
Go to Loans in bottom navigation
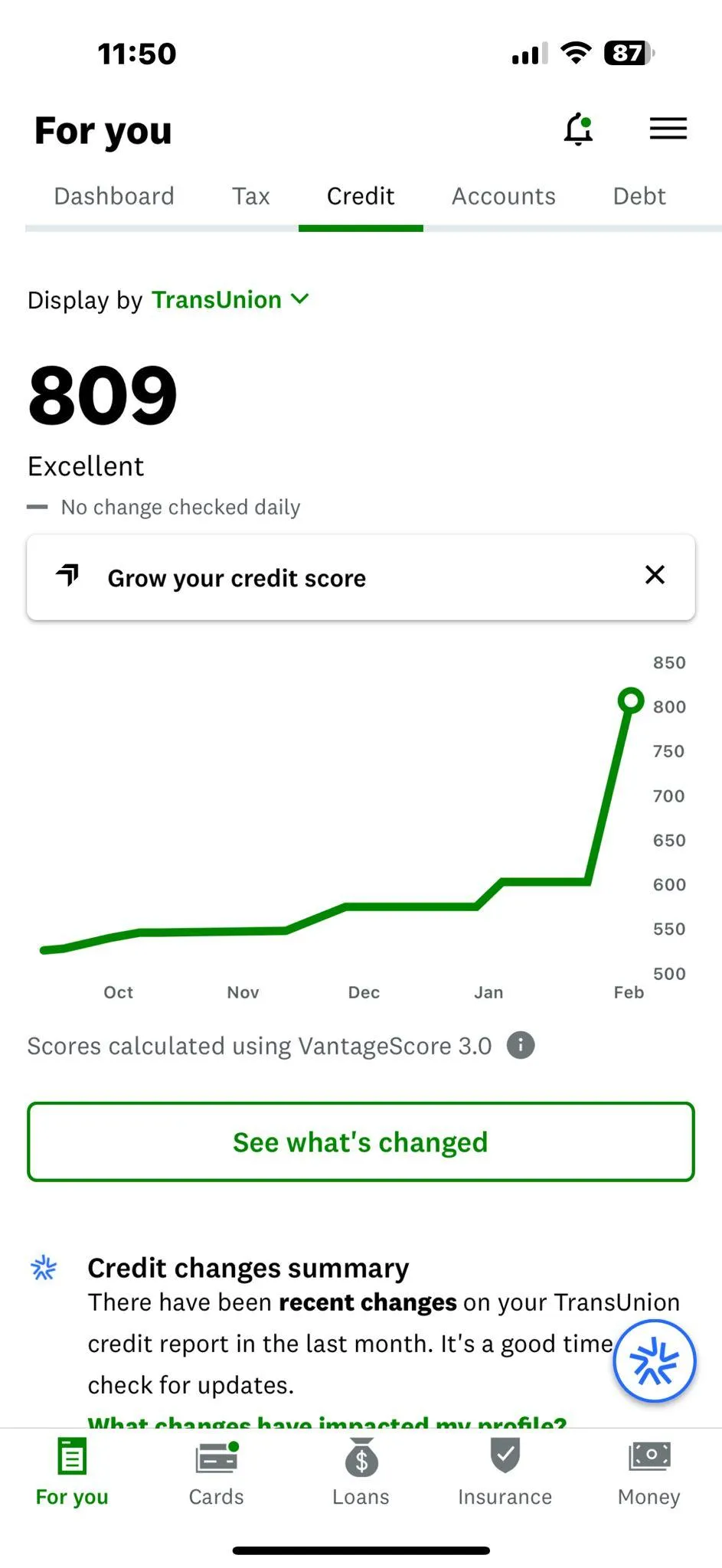[x=361, y=1472]
